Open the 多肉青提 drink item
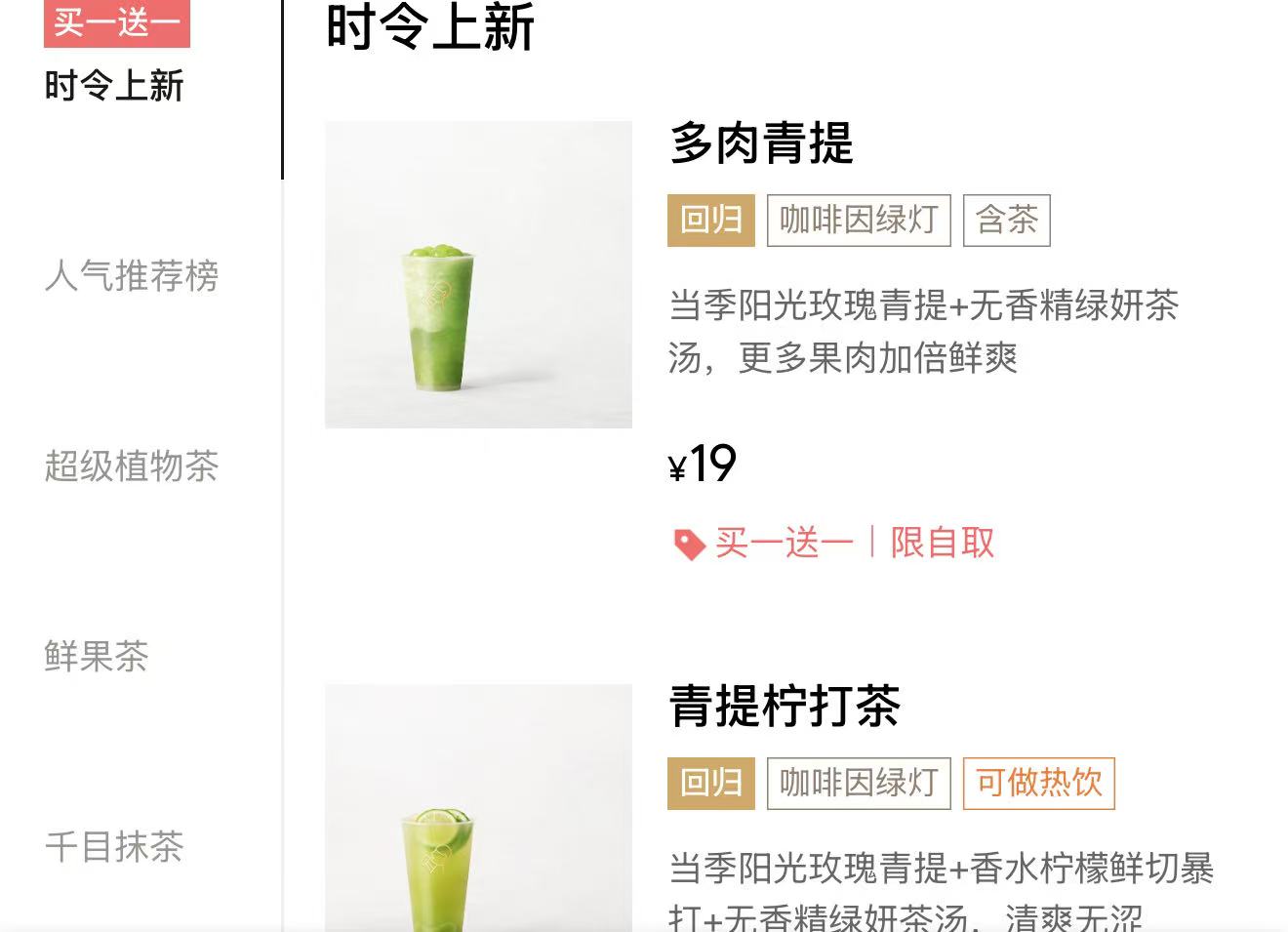 (x=761, y=143)
